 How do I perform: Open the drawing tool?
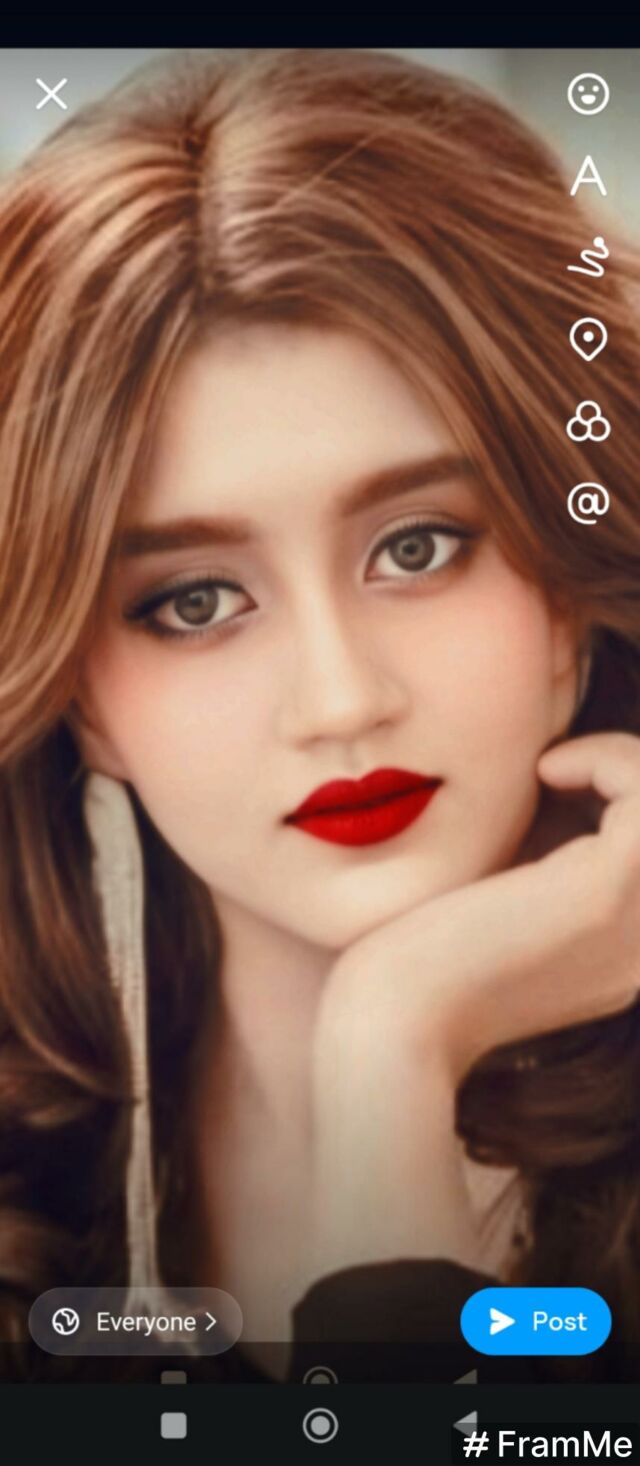[x=588, y=258]
